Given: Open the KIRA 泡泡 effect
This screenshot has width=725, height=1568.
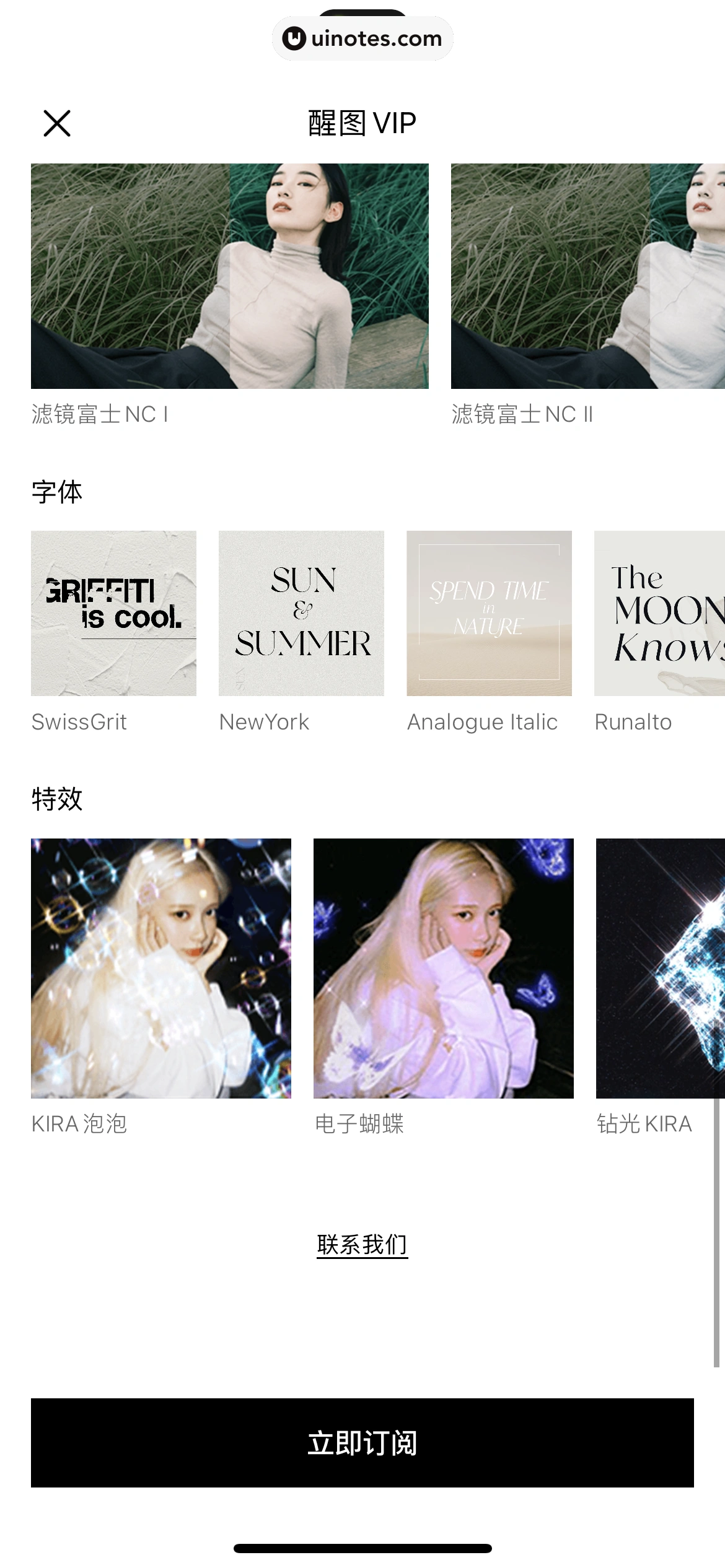Looking at the screenshot, I should (161, 968).
